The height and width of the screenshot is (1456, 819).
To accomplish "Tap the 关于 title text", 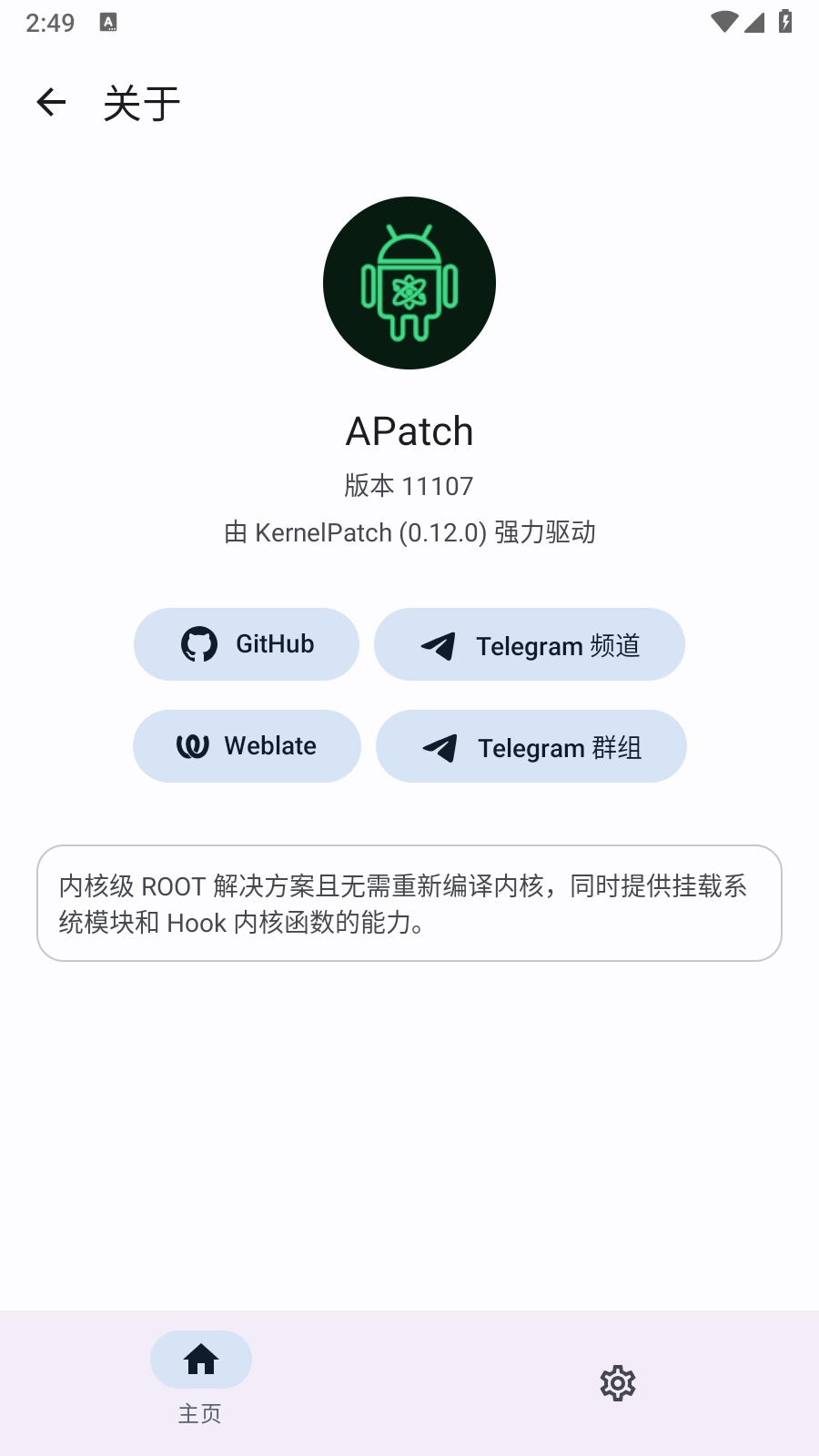I will (x=142, y=104).
